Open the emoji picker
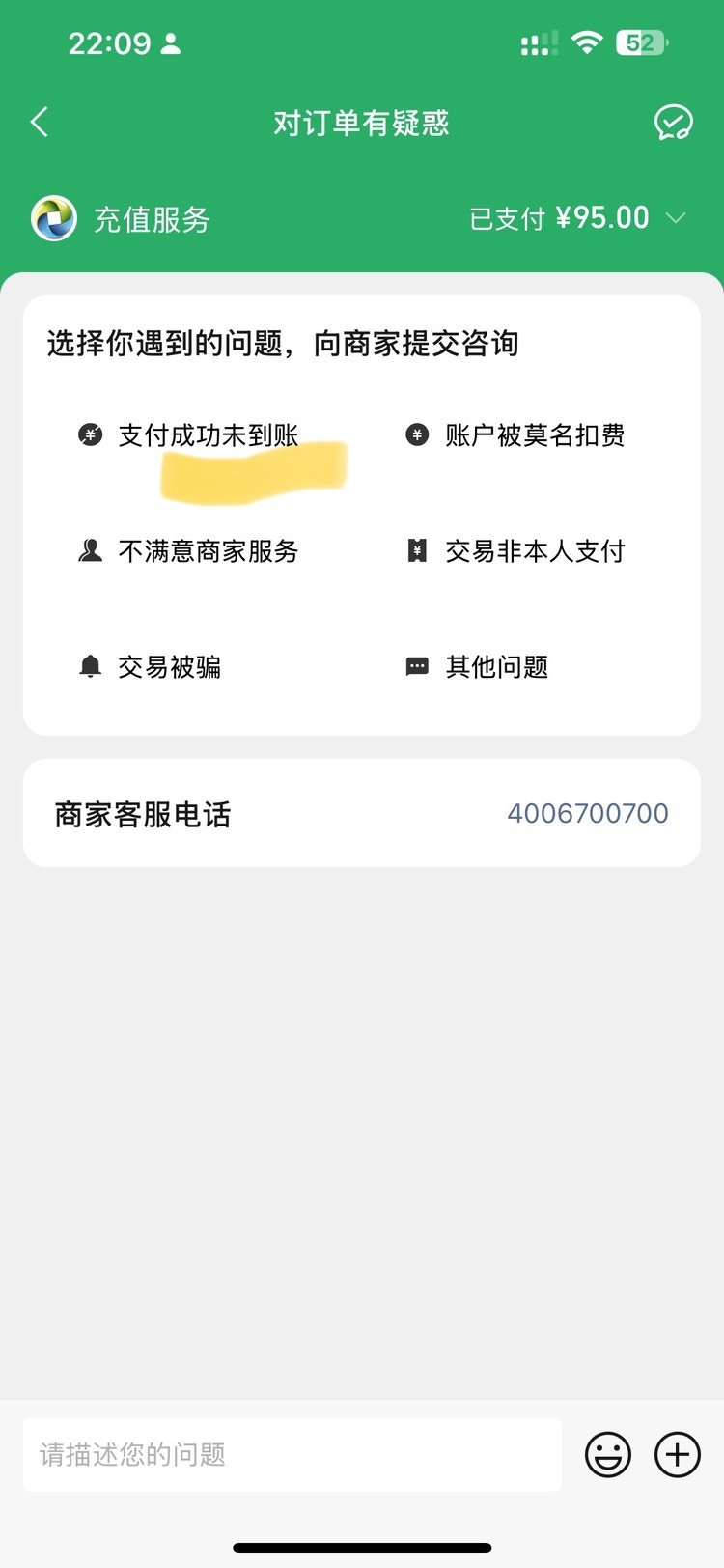The width and height of the screenshot is (724, 1568). point(608,1454)
